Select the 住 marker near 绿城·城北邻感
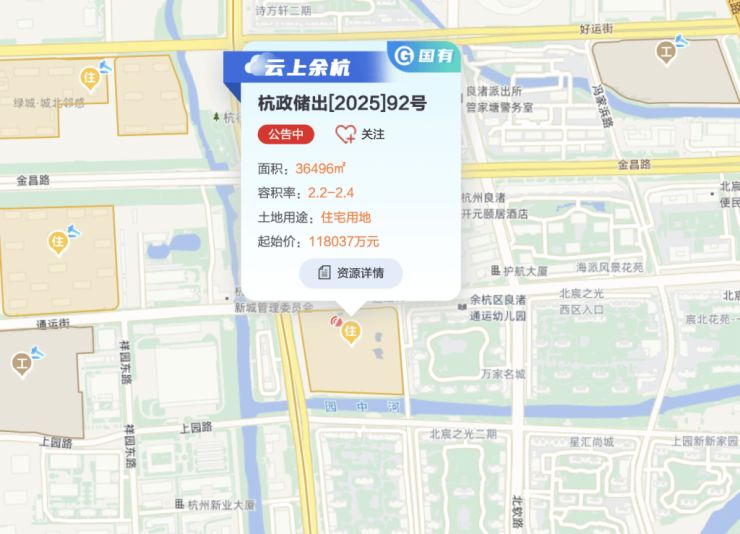 coord(89,75)
